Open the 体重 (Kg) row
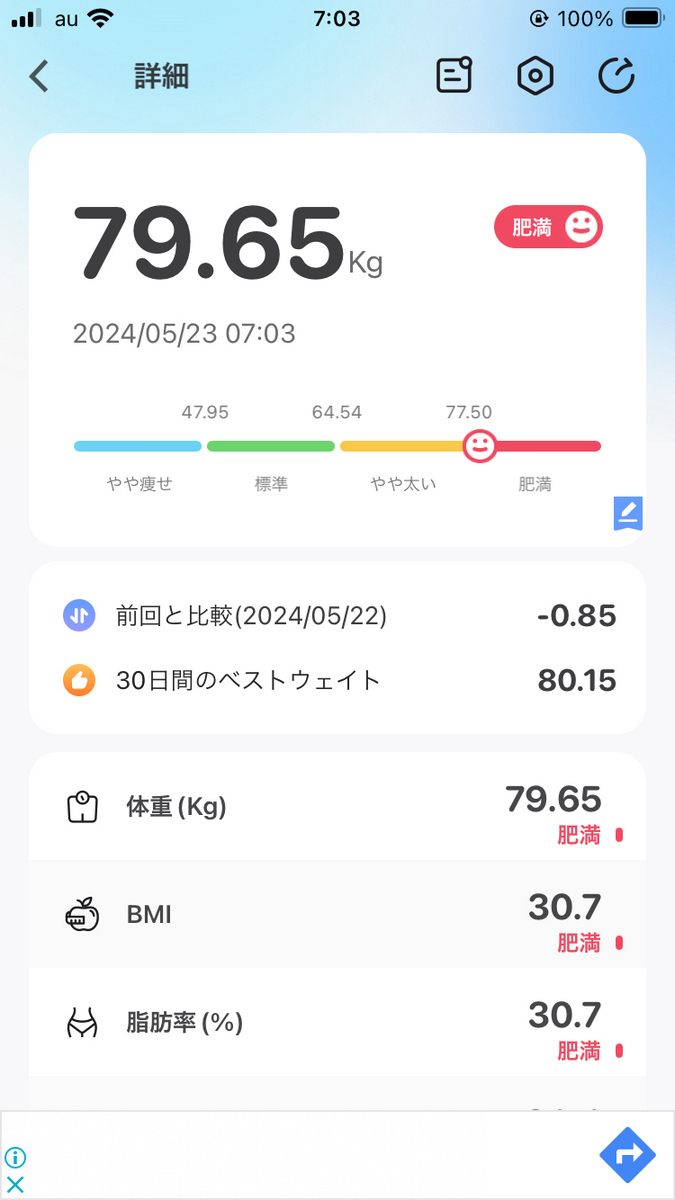This screenshot has height=1200, width=675. pyautogui.click(x=337, y=806)
